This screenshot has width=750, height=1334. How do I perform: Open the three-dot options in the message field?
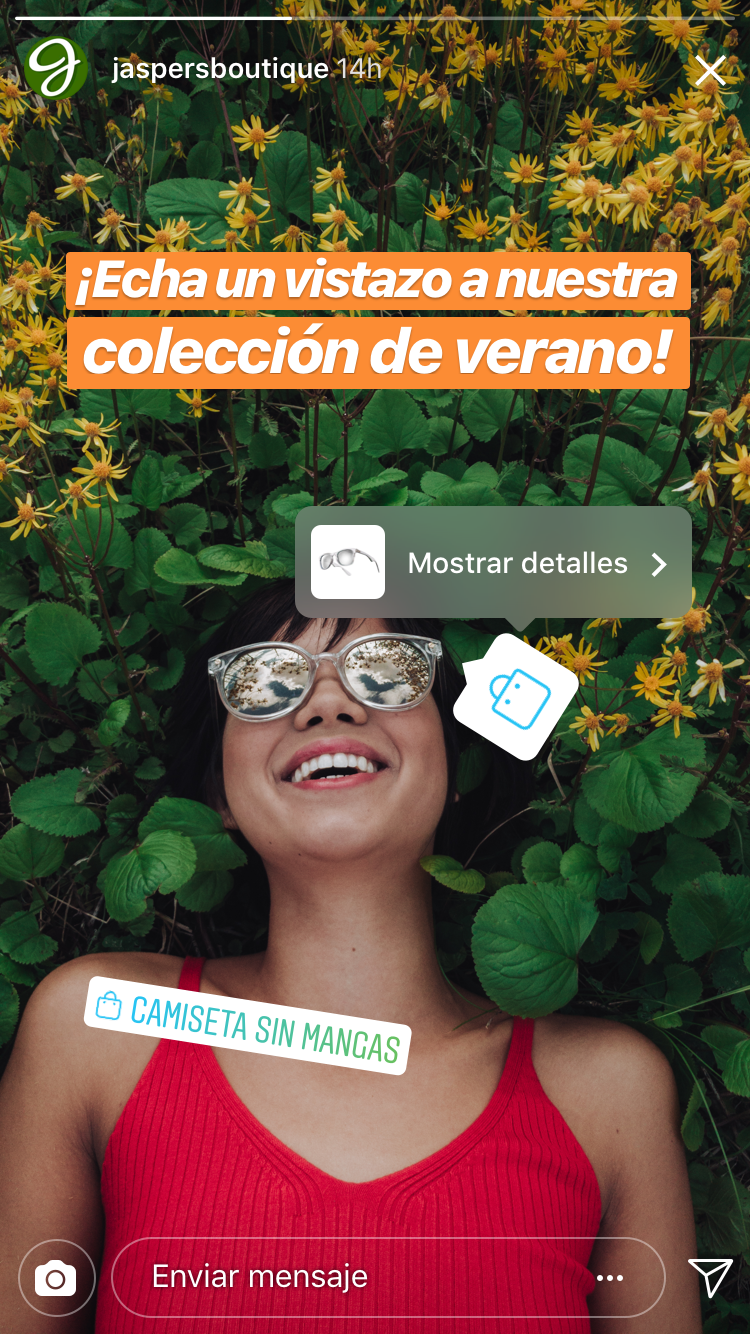(x=609, y=1277)
